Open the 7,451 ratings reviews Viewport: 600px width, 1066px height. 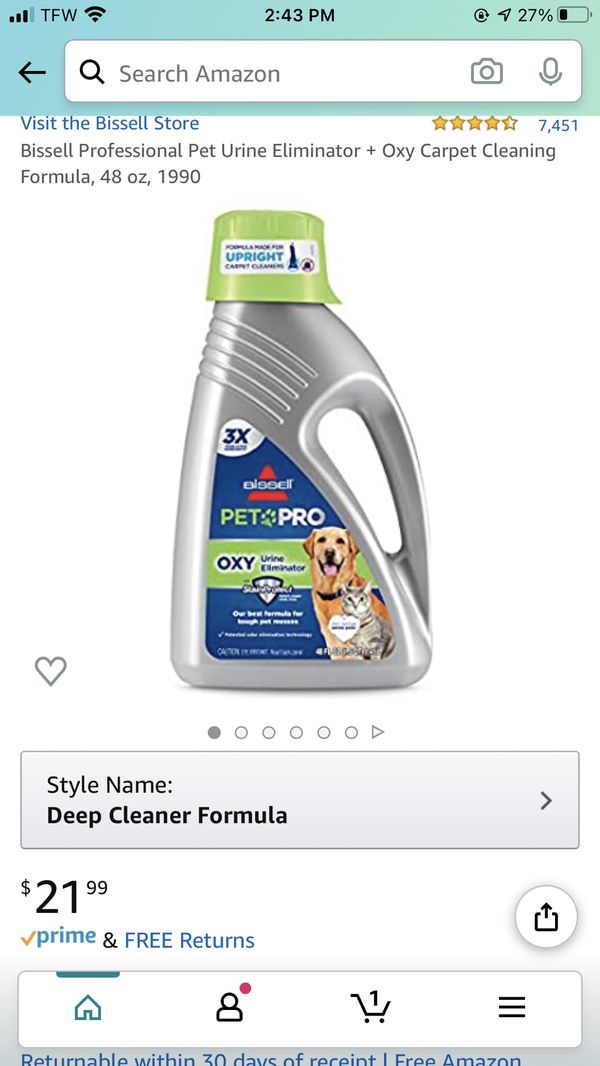[558, 125]
